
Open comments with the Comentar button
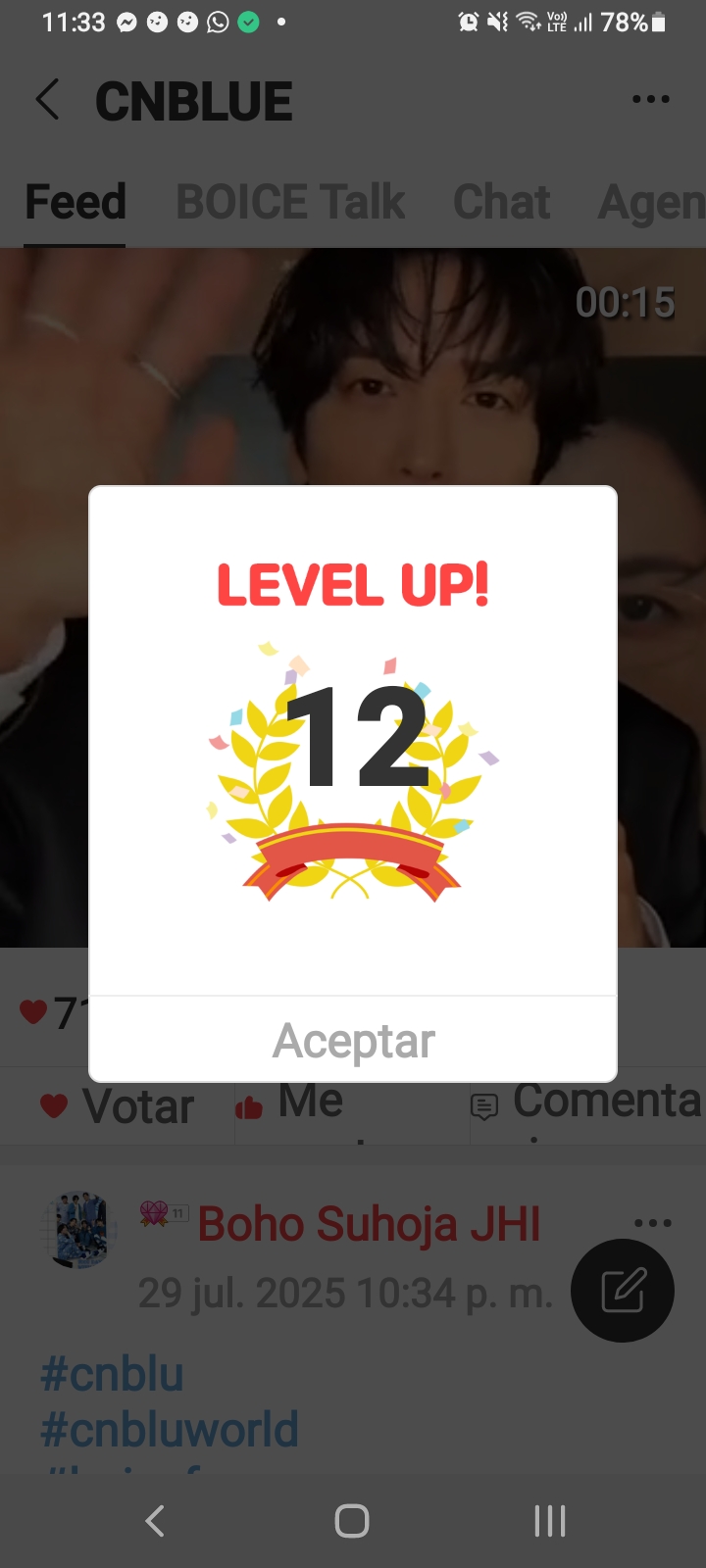coord(588,1104)
